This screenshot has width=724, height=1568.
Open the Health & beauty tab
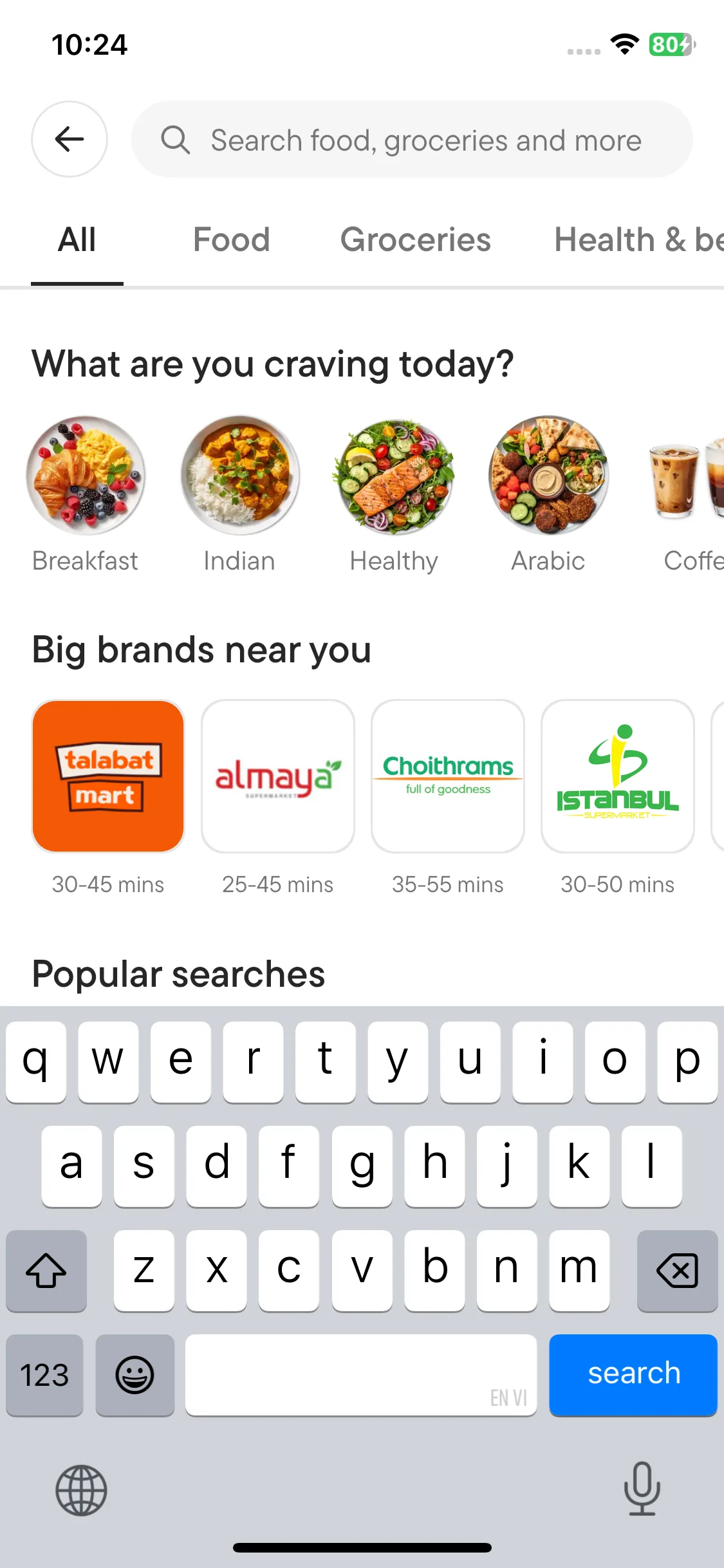pos(637,240)
